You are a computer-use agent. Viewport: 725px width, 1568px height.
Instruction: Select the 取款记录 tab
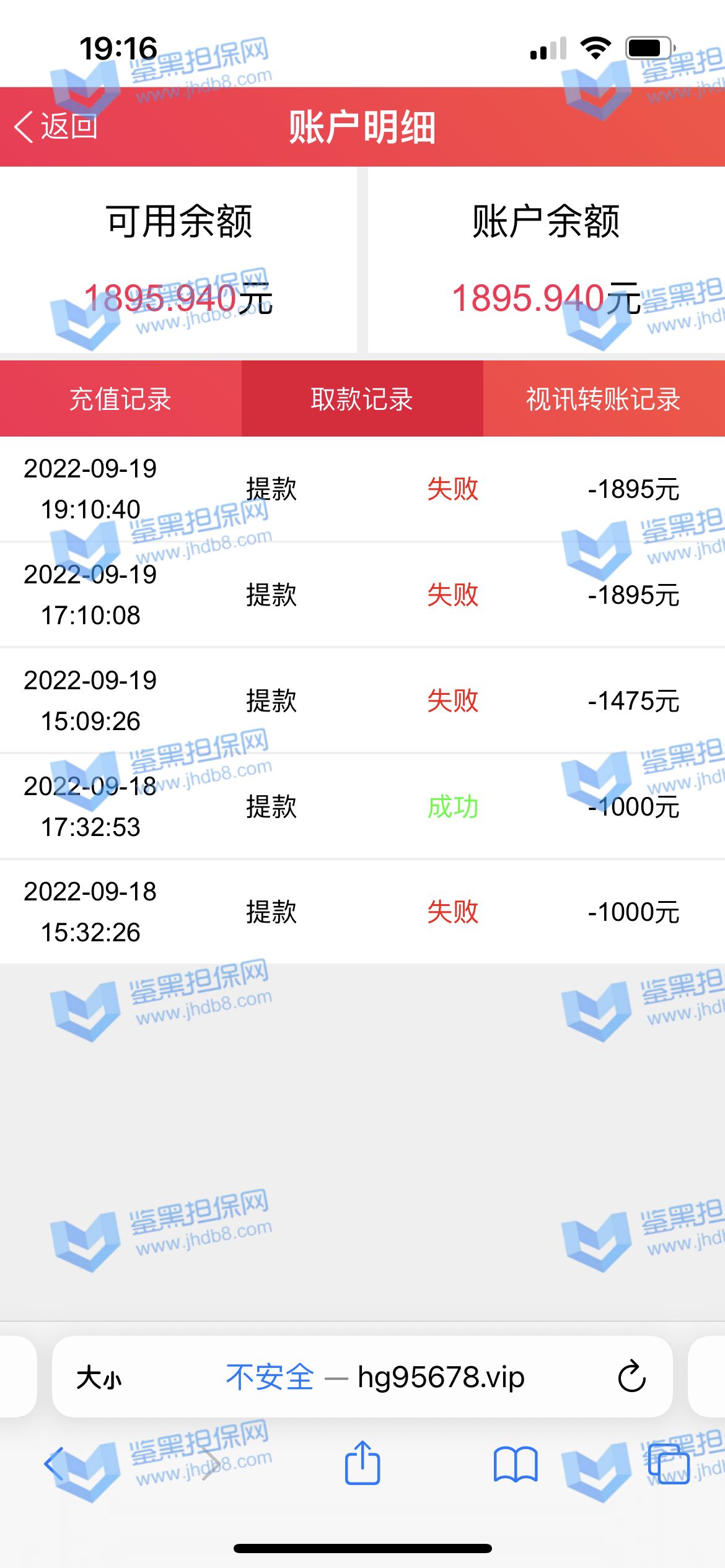(x=362, y=399)
